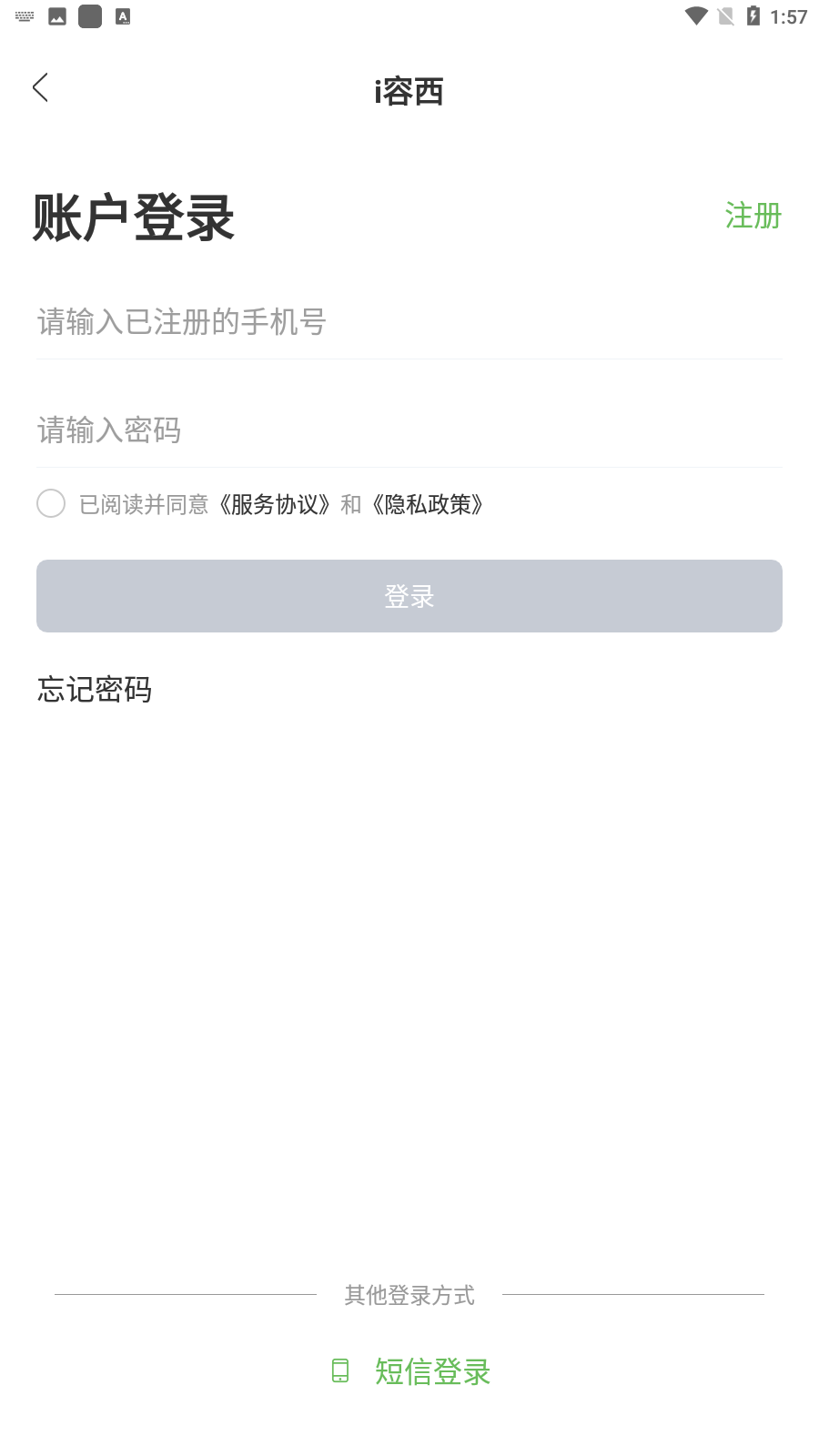Select 忘记密码 to recover password
Screen dimensions: 819x1456
94,690
